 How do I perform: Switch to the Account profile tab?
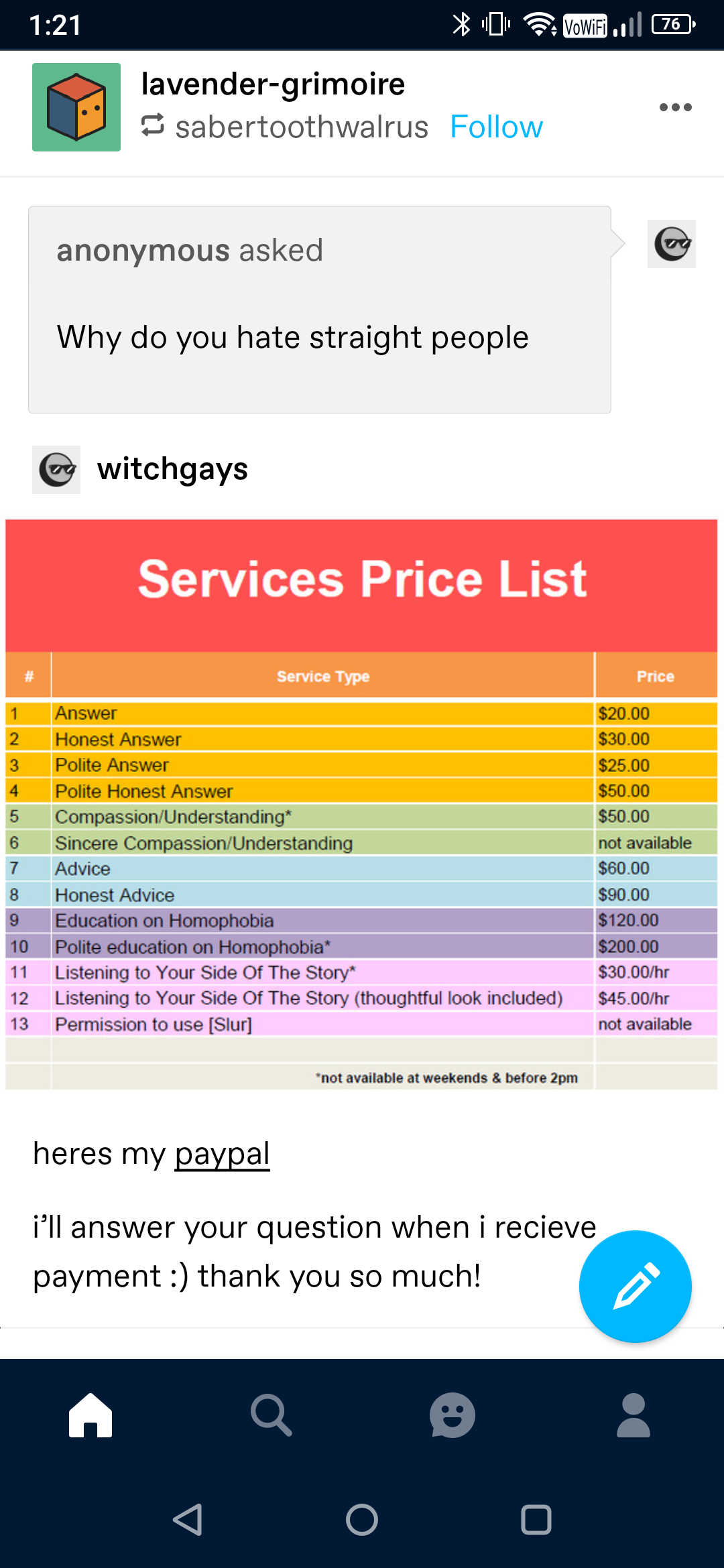(x=633, y=1415)
